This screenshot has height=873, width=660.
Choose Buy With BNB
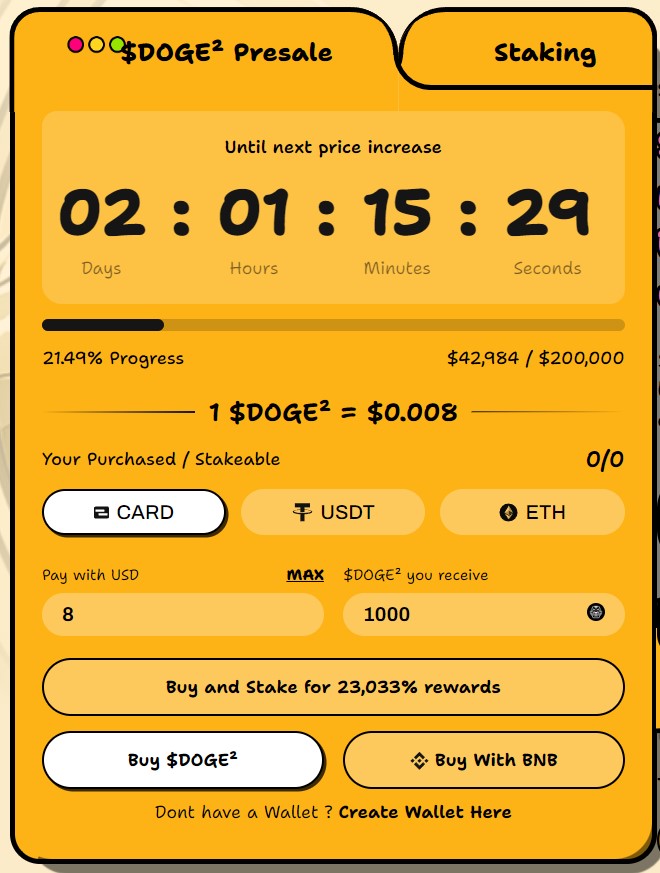point(484,760)
